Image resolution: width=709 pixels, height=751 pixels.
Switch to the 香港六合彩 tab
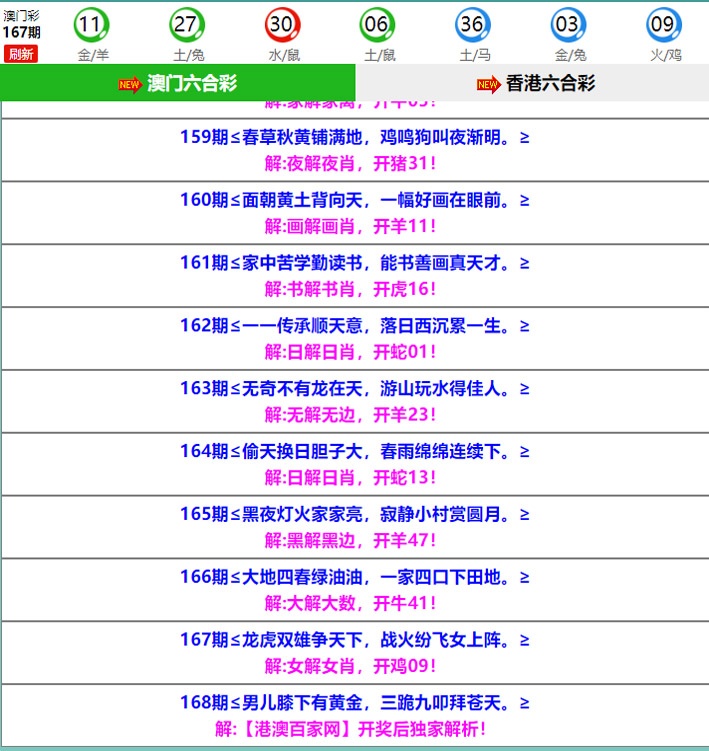click(534, 84)
